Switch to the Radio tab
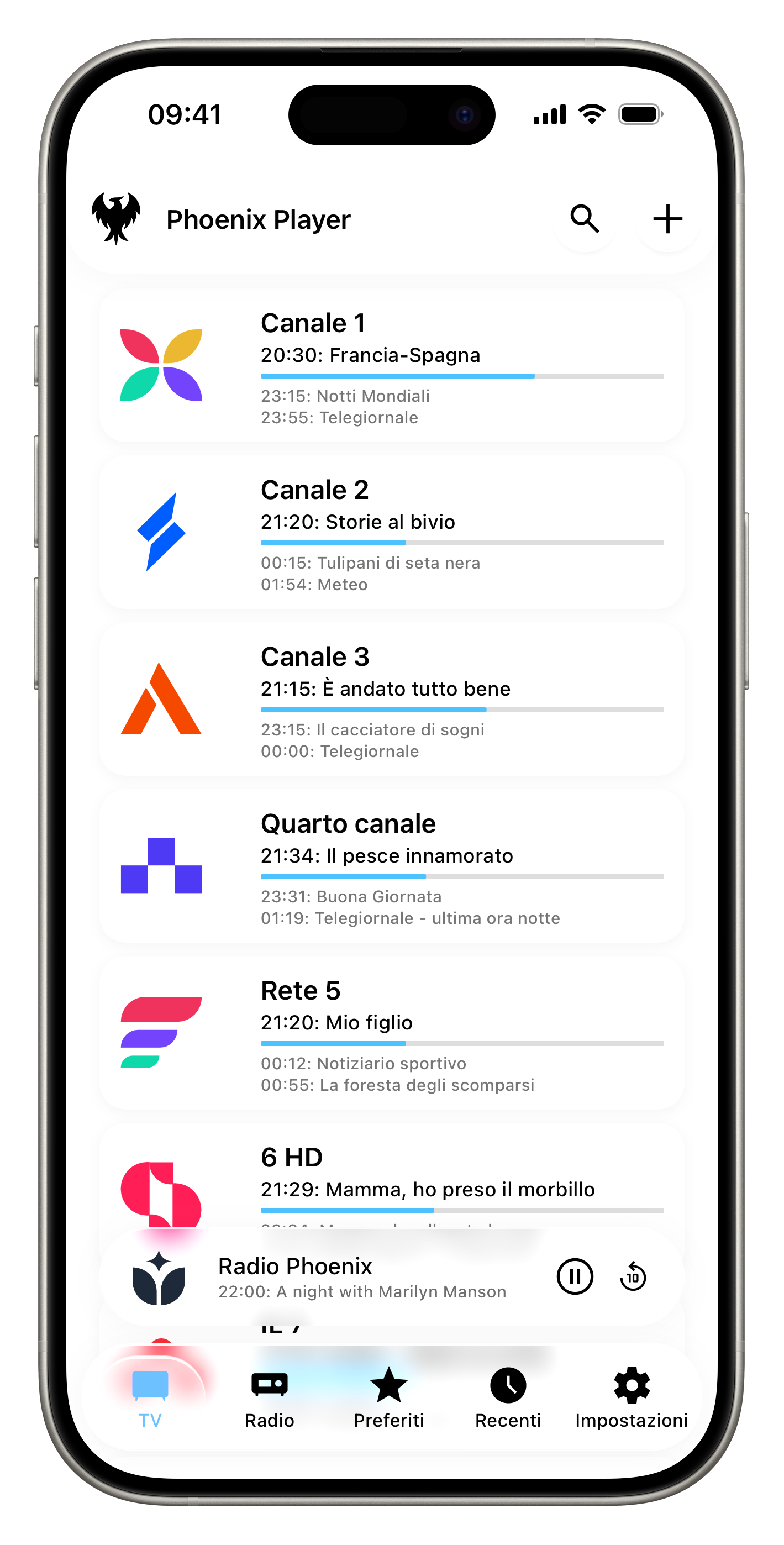 pos(269,1397)
